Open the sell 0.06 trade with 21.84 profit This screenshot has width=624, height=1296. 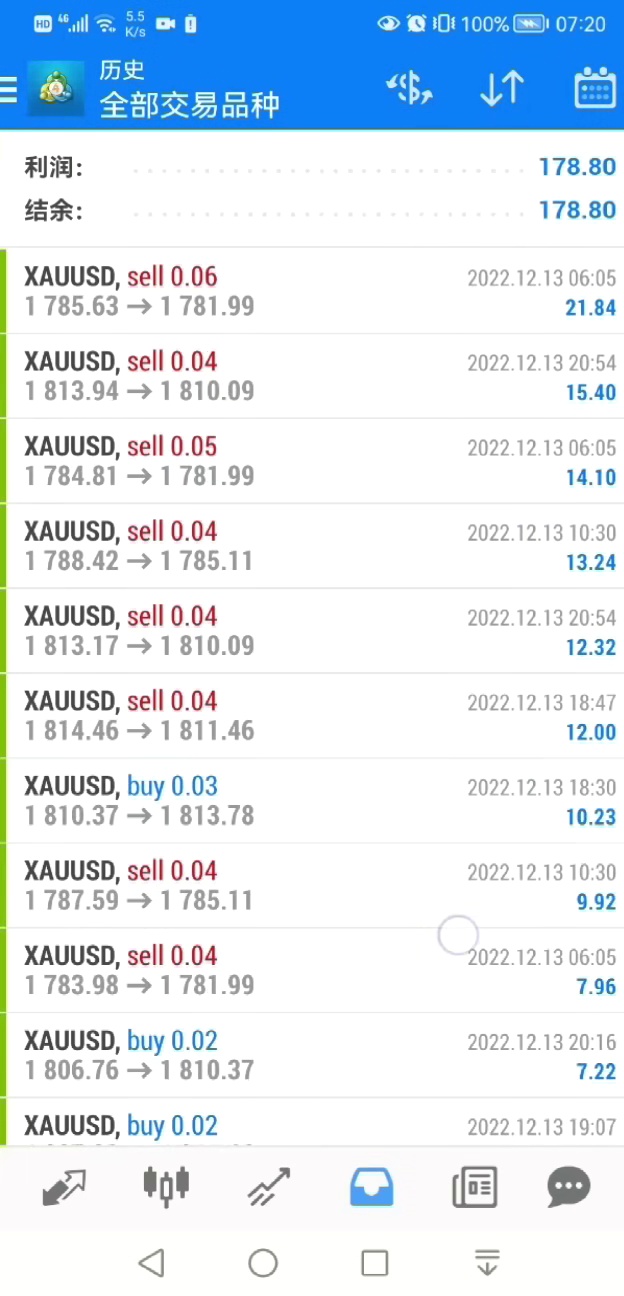(x=312, y=292)
